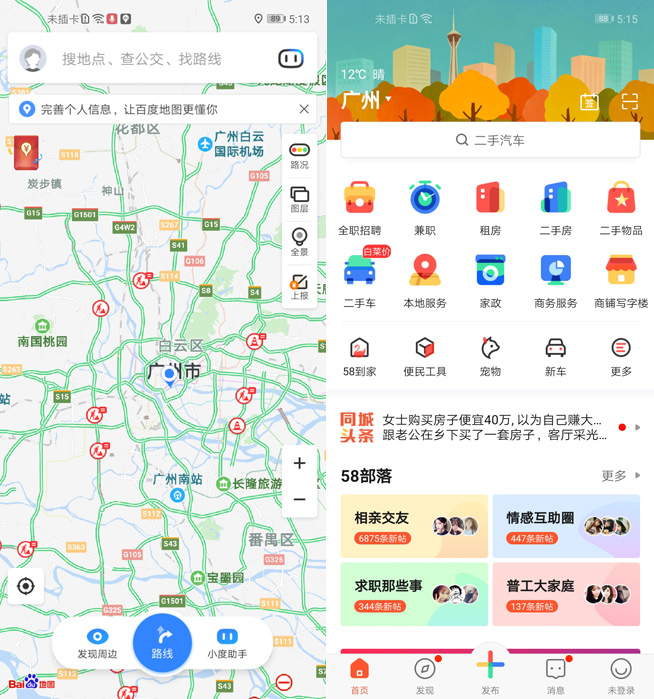The width and height of the screenshot is (654, 699).
Task: Tap the 发布 publish button
Action: click(x=490, y=670)
